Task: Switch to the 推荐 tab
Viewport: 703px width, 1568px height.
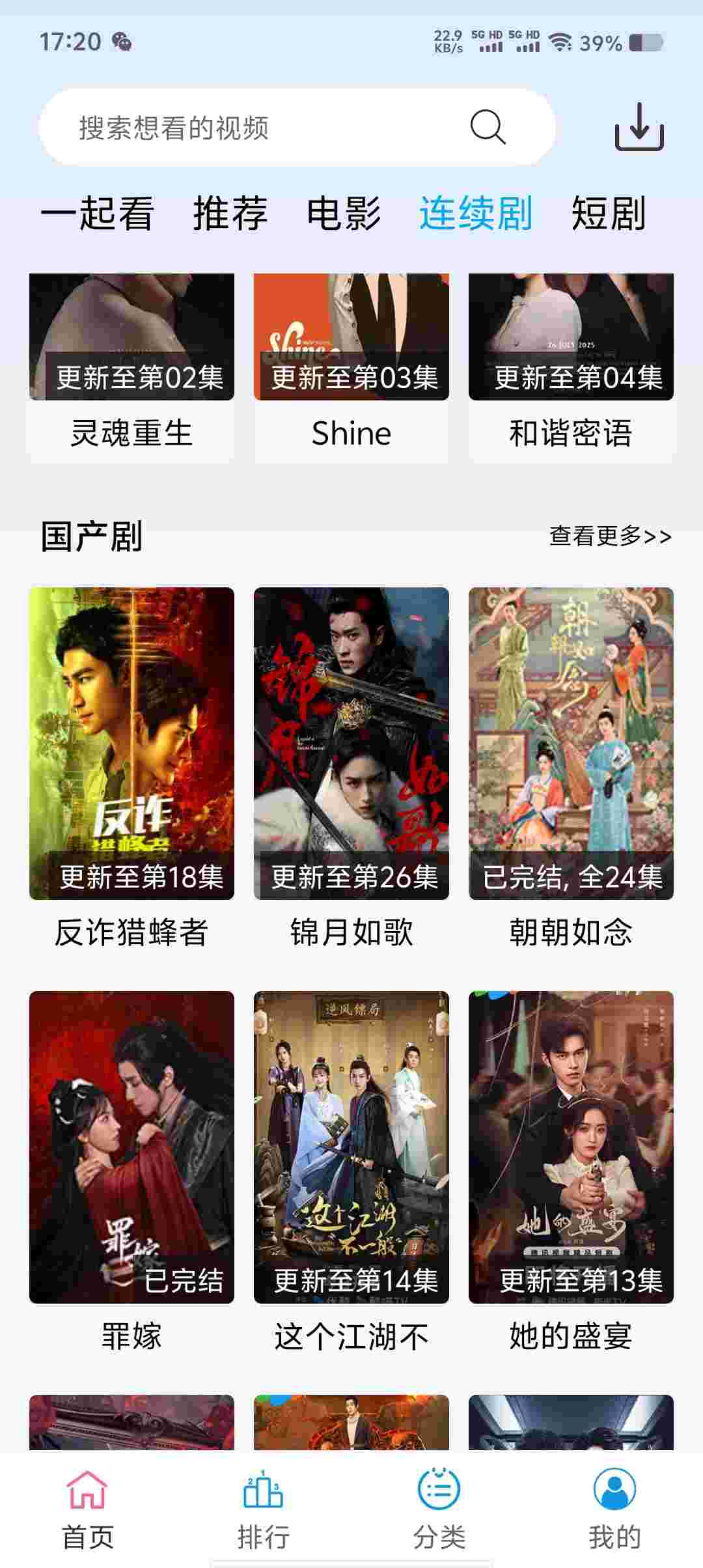Action: (230, 214)
